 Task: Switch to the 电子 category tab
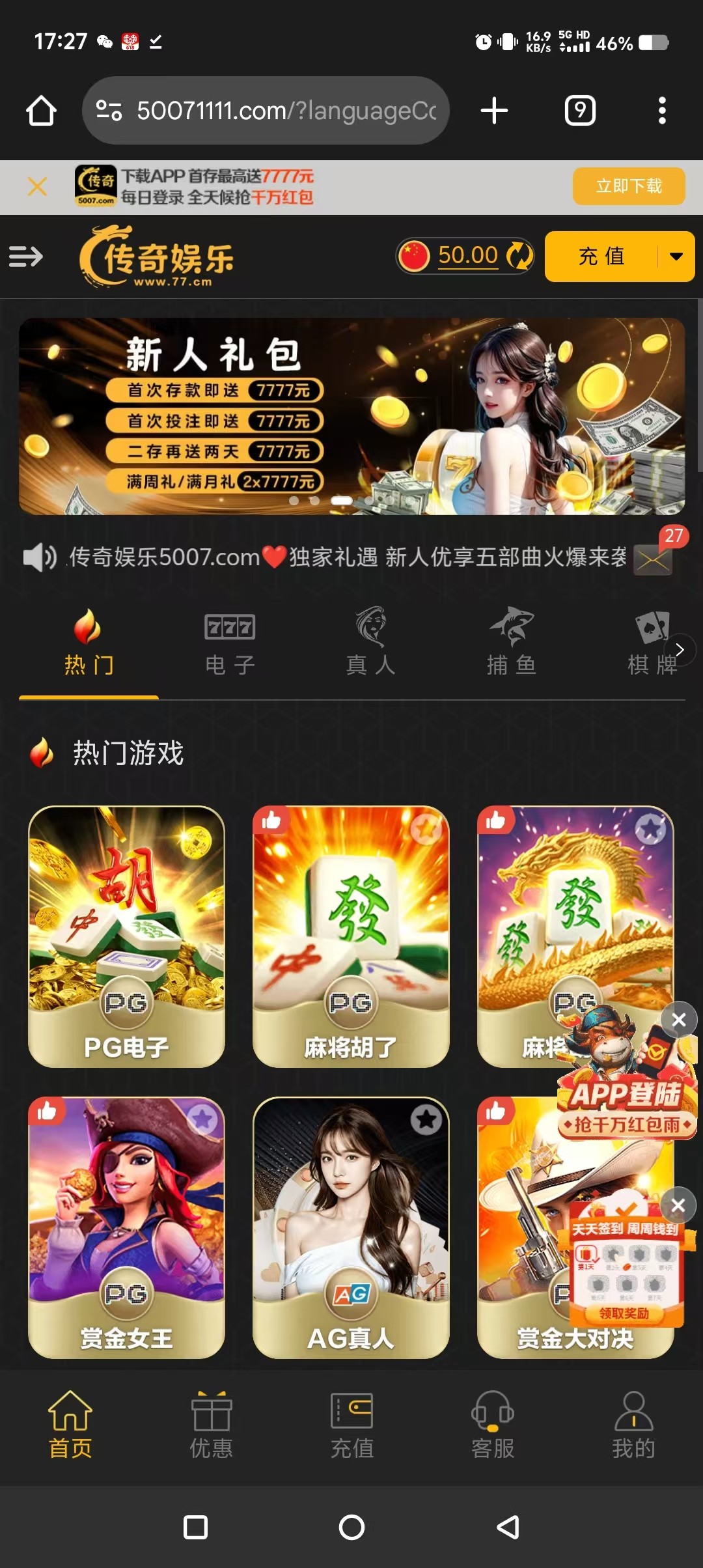(229, 643)
